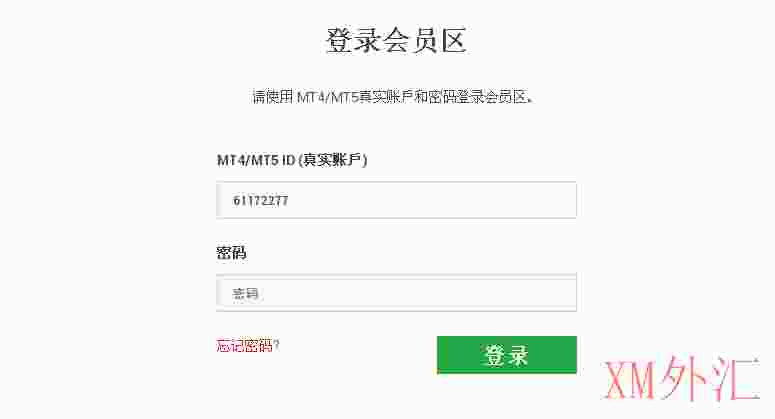Focus the 密码 password field
This screenshot has width=775, height=419.
(x=396, y=293)
